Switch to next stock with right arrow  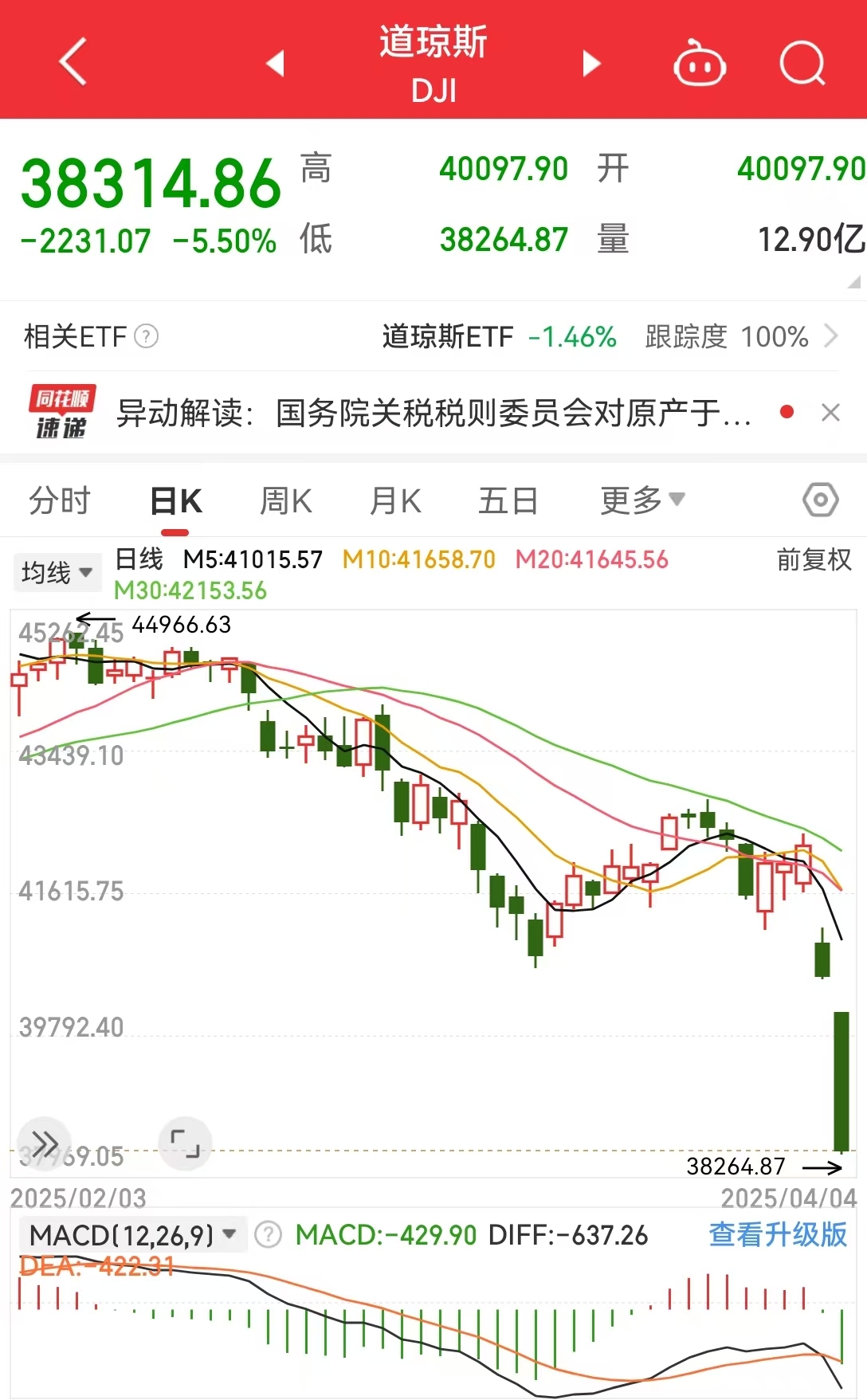(x=591, y=64)
